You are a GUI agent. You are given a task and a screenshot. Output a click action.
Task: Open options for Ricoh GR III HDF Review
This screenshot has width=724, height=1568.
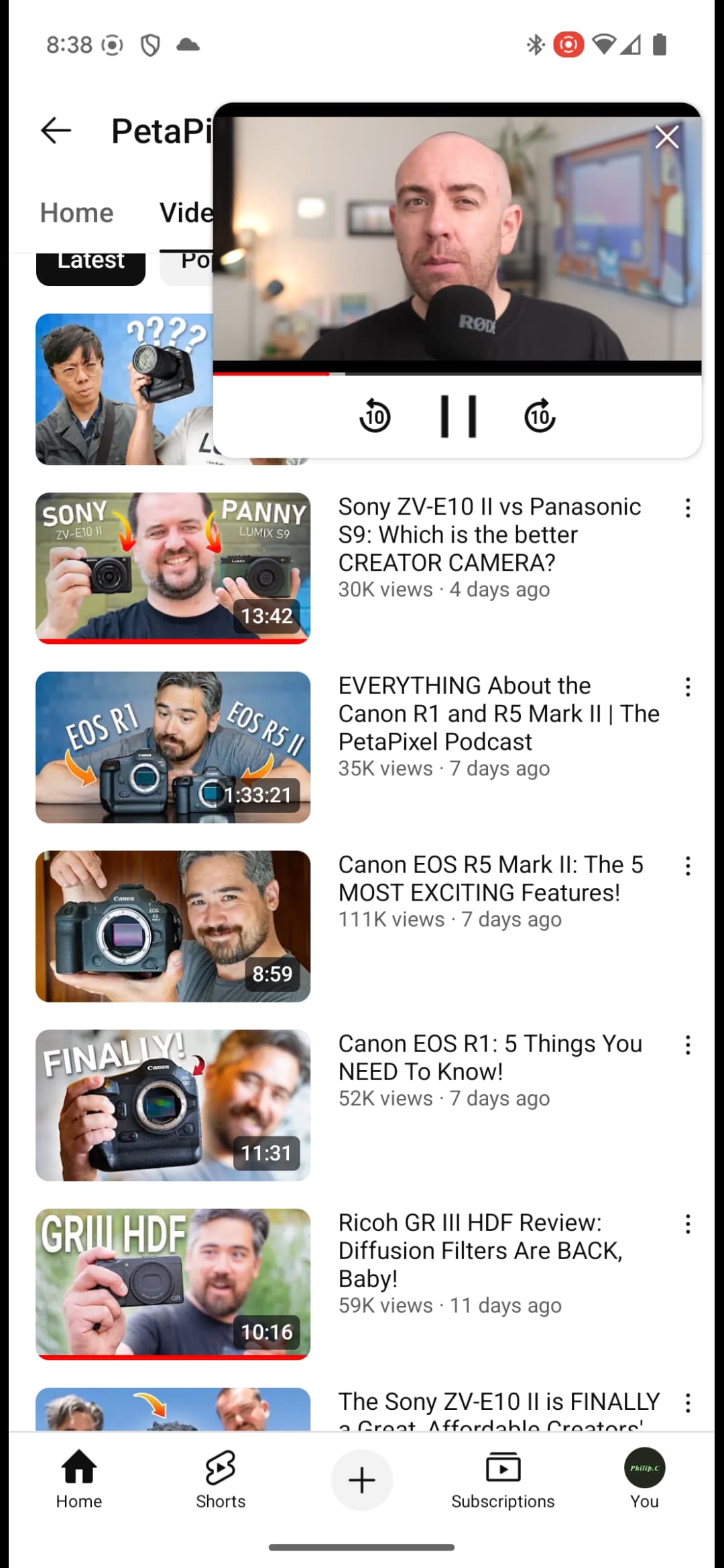688,1224
